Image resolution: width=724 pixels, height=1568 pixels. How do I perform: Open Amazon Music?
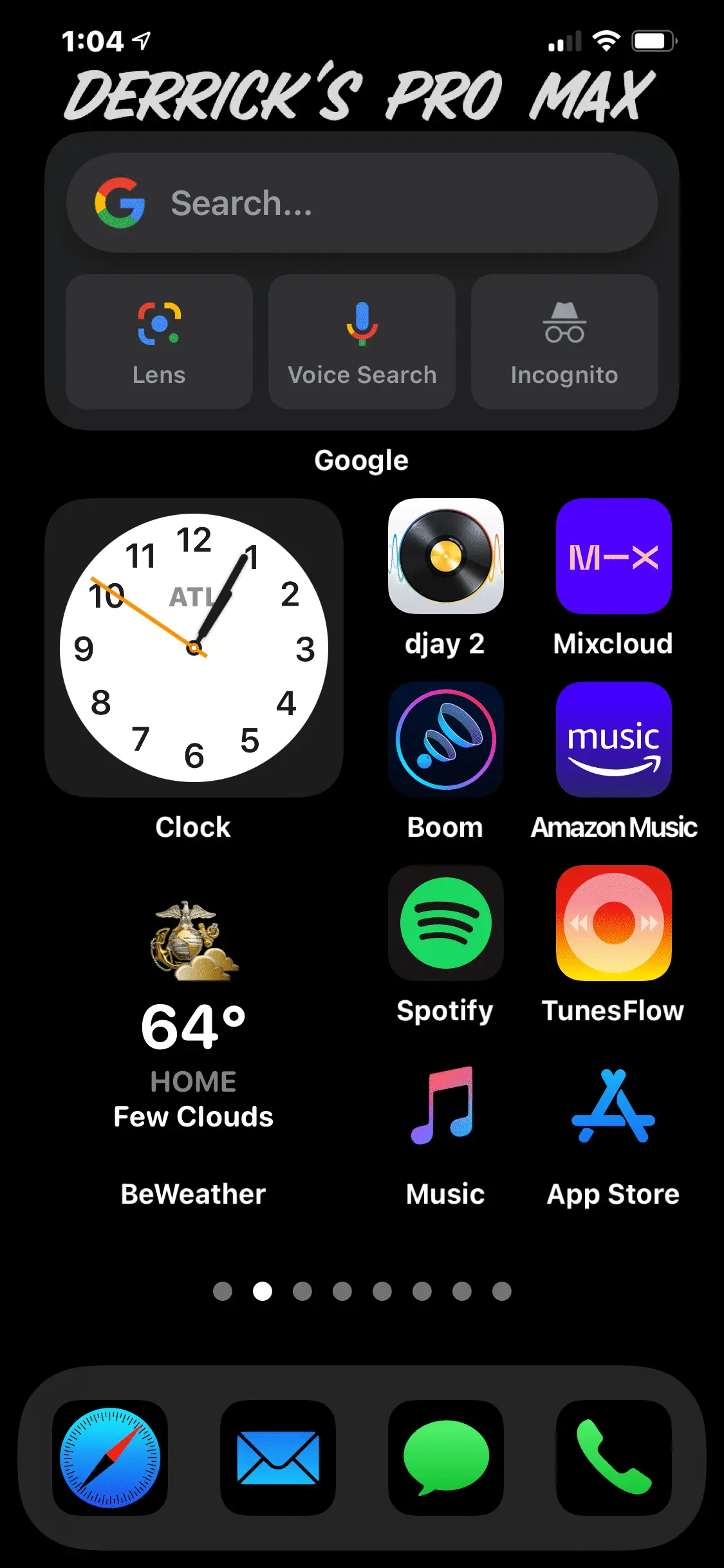pyautogui.click(x=613, y=740)
